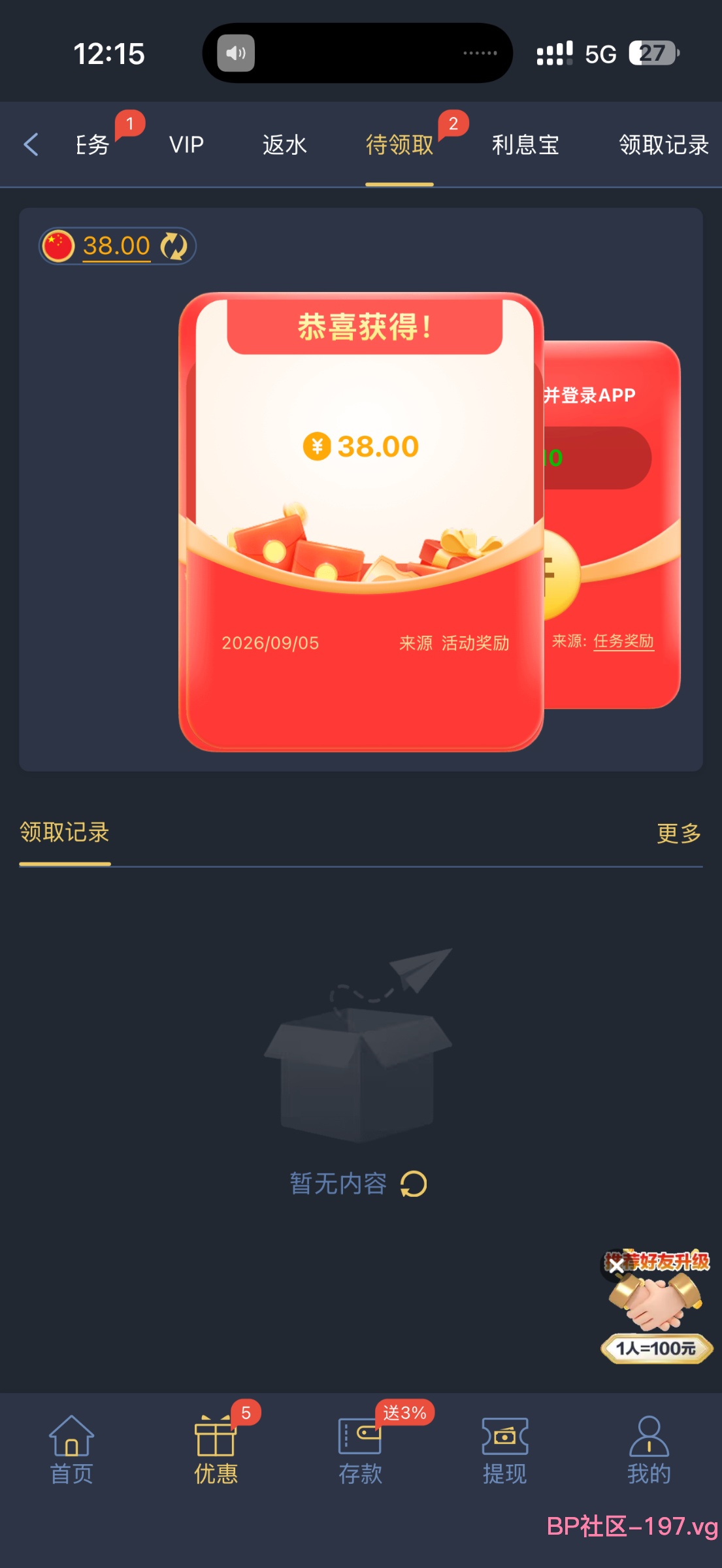Switch to the 返水 tab

click(x=284, y=144)
